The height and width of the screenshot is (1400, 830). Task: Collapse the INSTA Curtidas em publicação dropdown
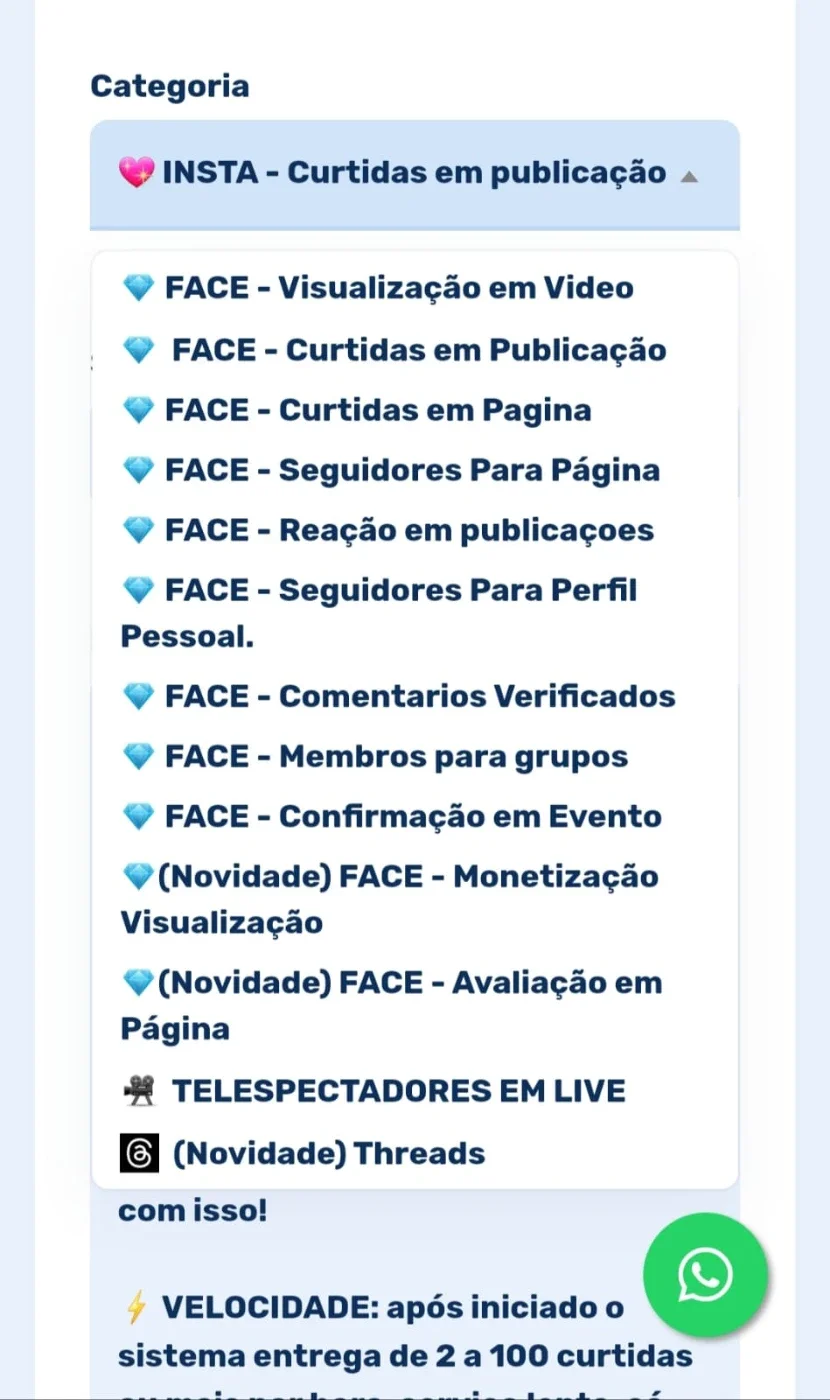click(x=414, y=174)
